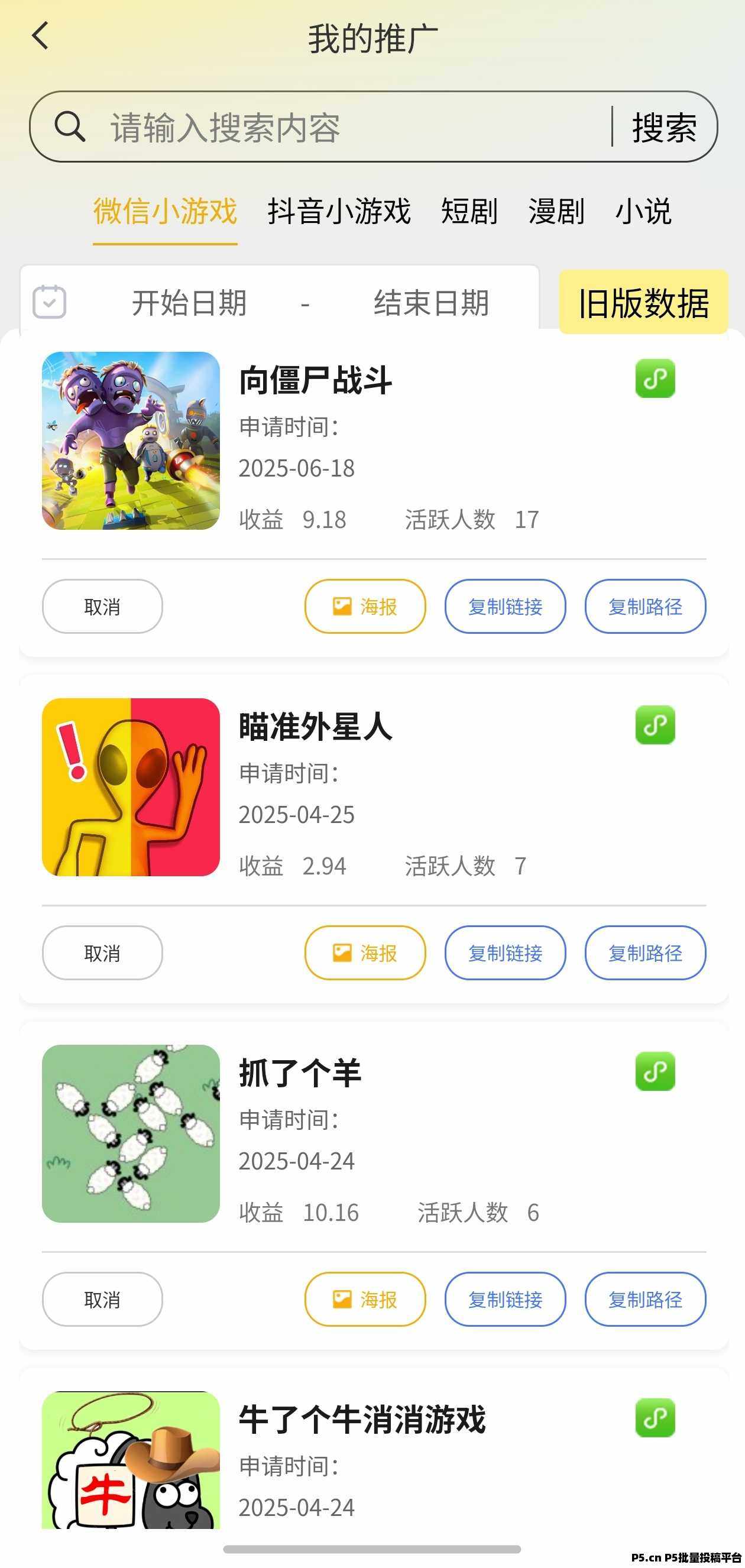Open the 漫剧 tab
Screen dimensions: 745x1568
[x=556, y=212]
